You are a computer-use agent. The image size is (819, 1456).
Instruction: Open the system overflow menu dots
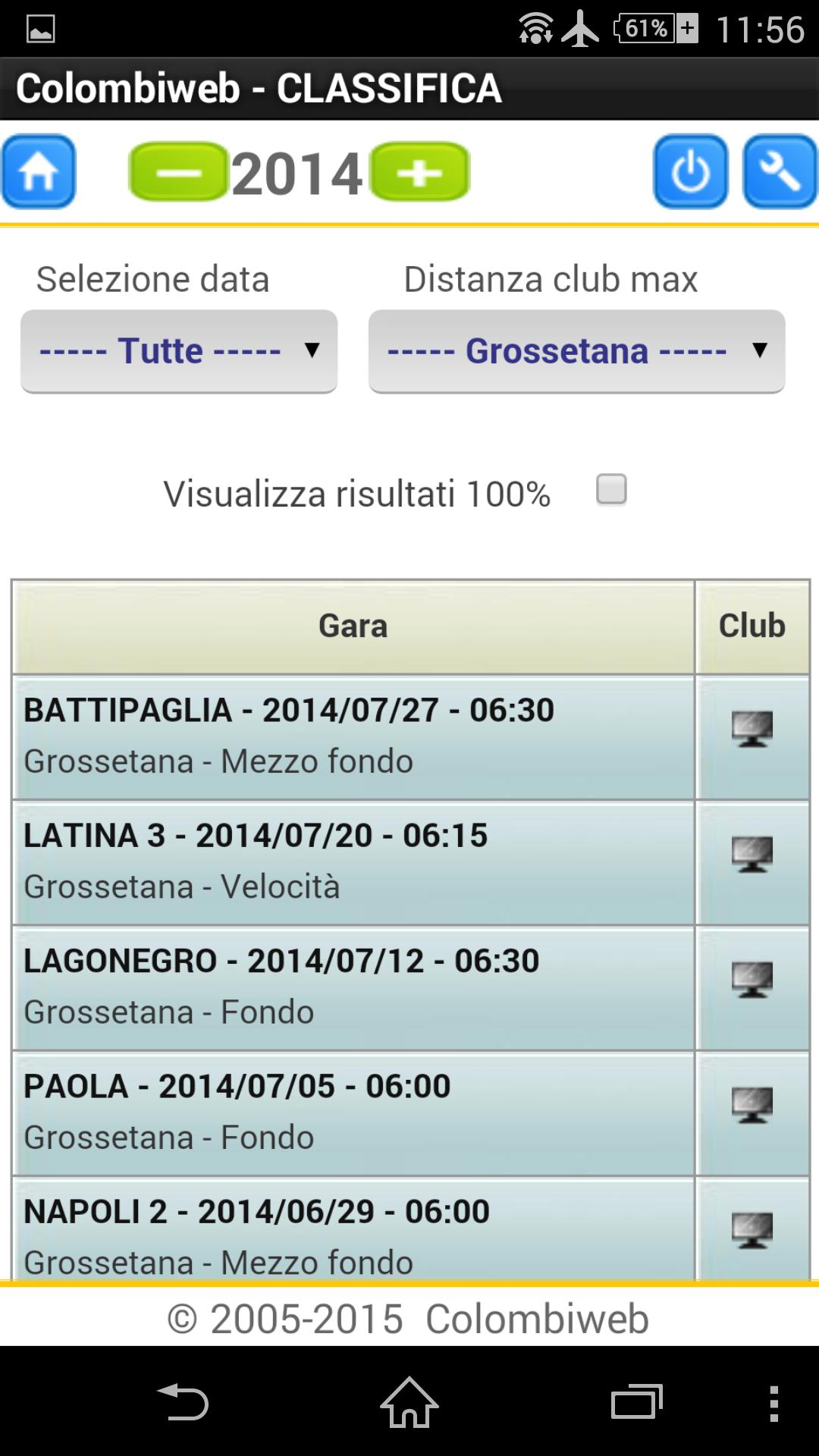[x=773, y=1403]
